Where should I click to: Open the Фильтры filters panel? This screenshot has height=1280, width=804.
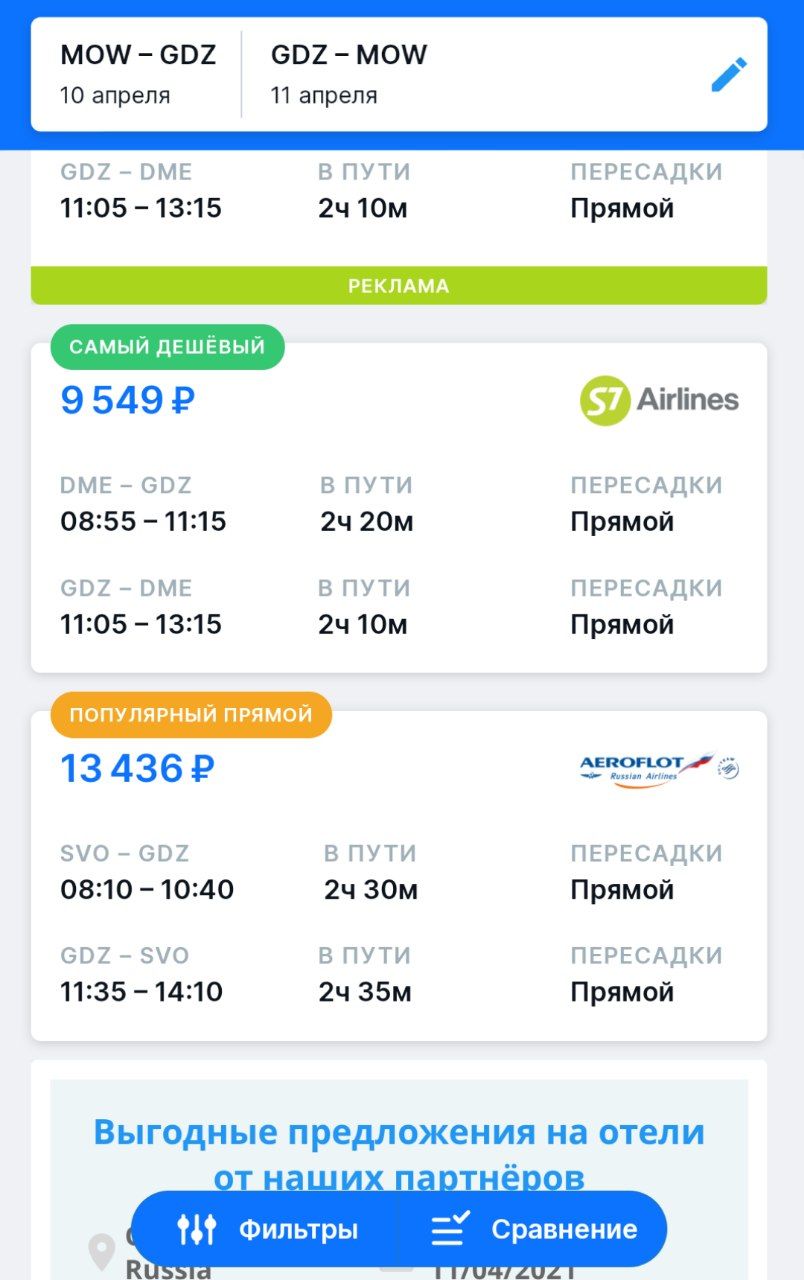(x=267, y=1229)
